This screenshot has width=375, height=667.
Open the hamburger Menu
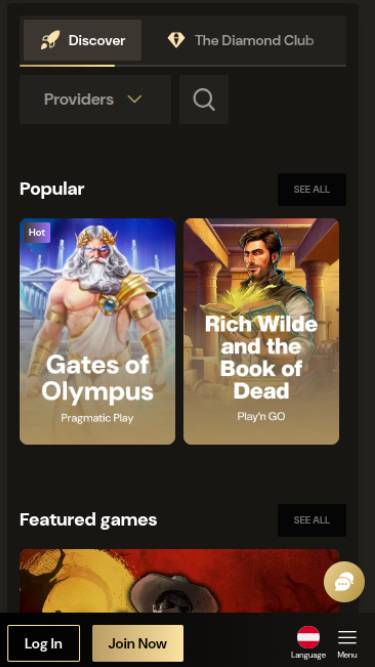(347, 643)
